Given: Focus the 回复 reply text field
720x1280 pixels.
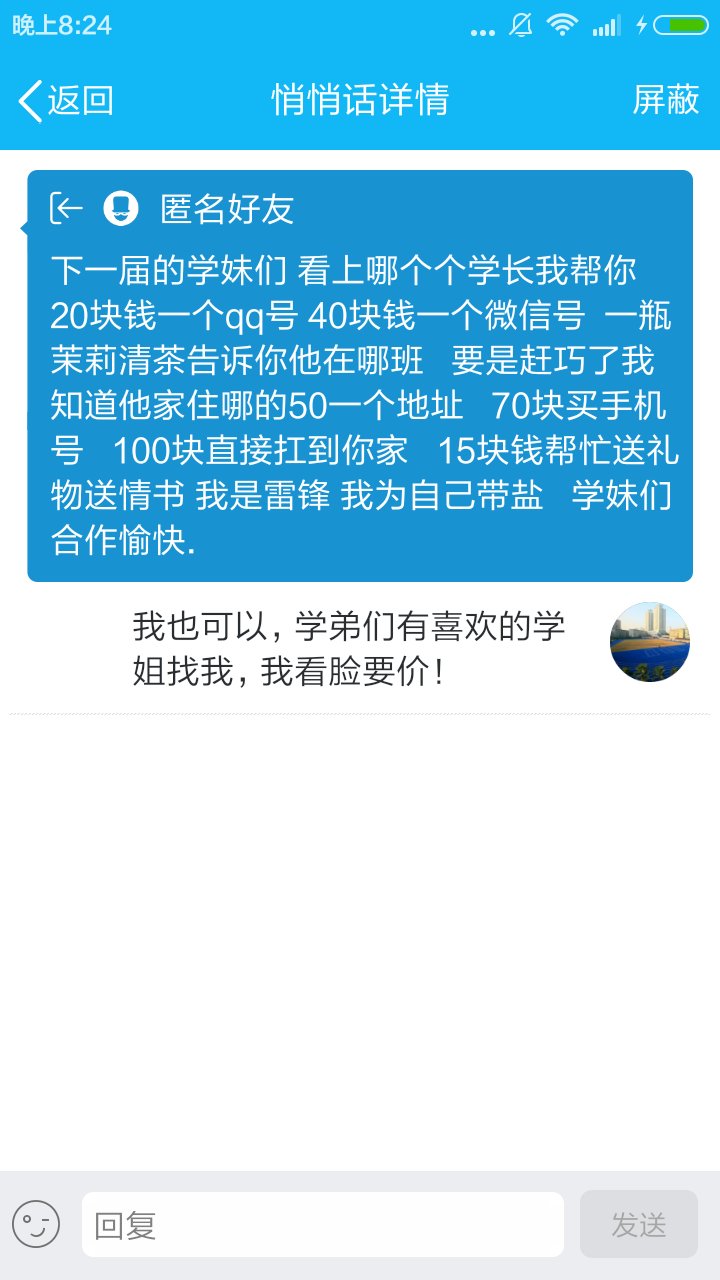Looking at the screenshot, I should point(322,1224).
